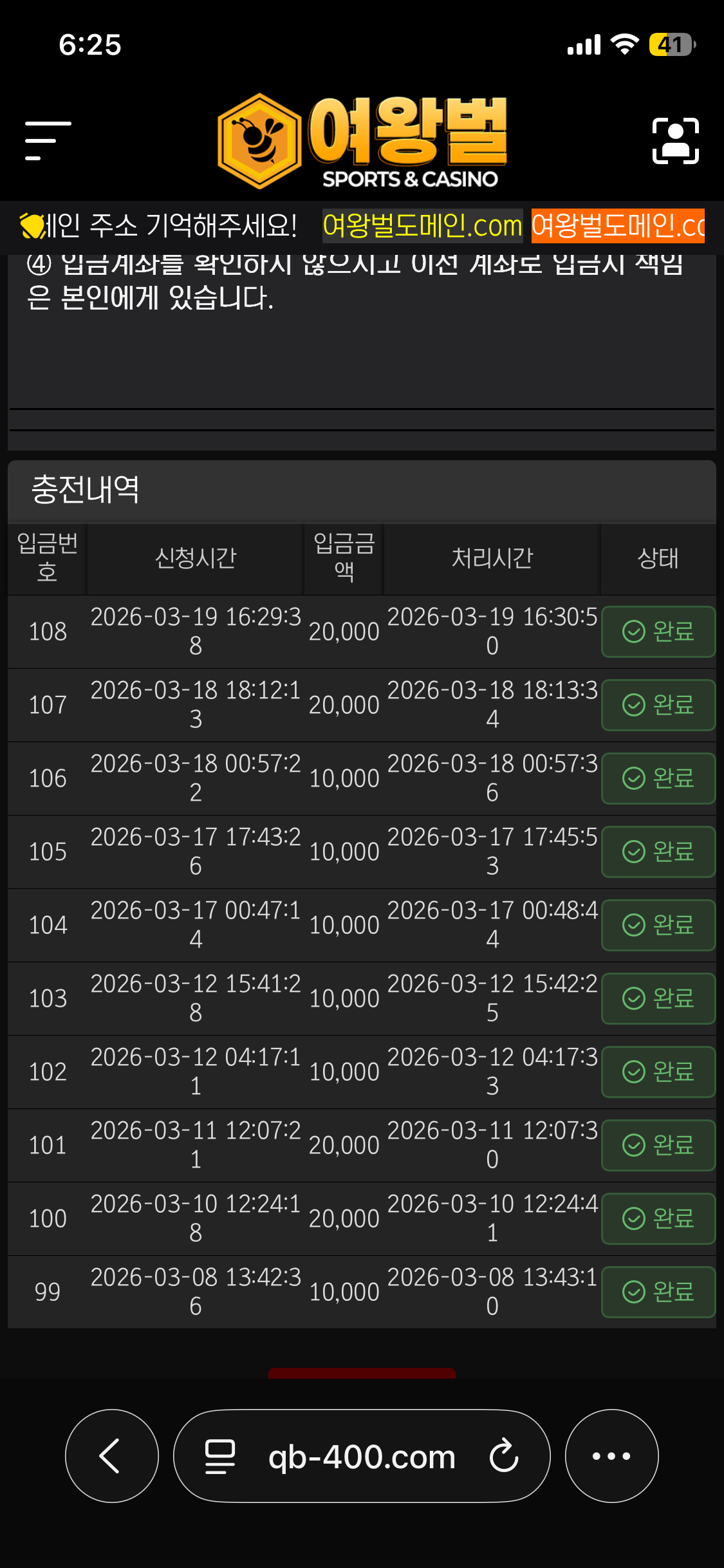Tap the qb-400.com address bar
The height and width of the screenshot is (1568, 724).
[x=361, y=1457]
